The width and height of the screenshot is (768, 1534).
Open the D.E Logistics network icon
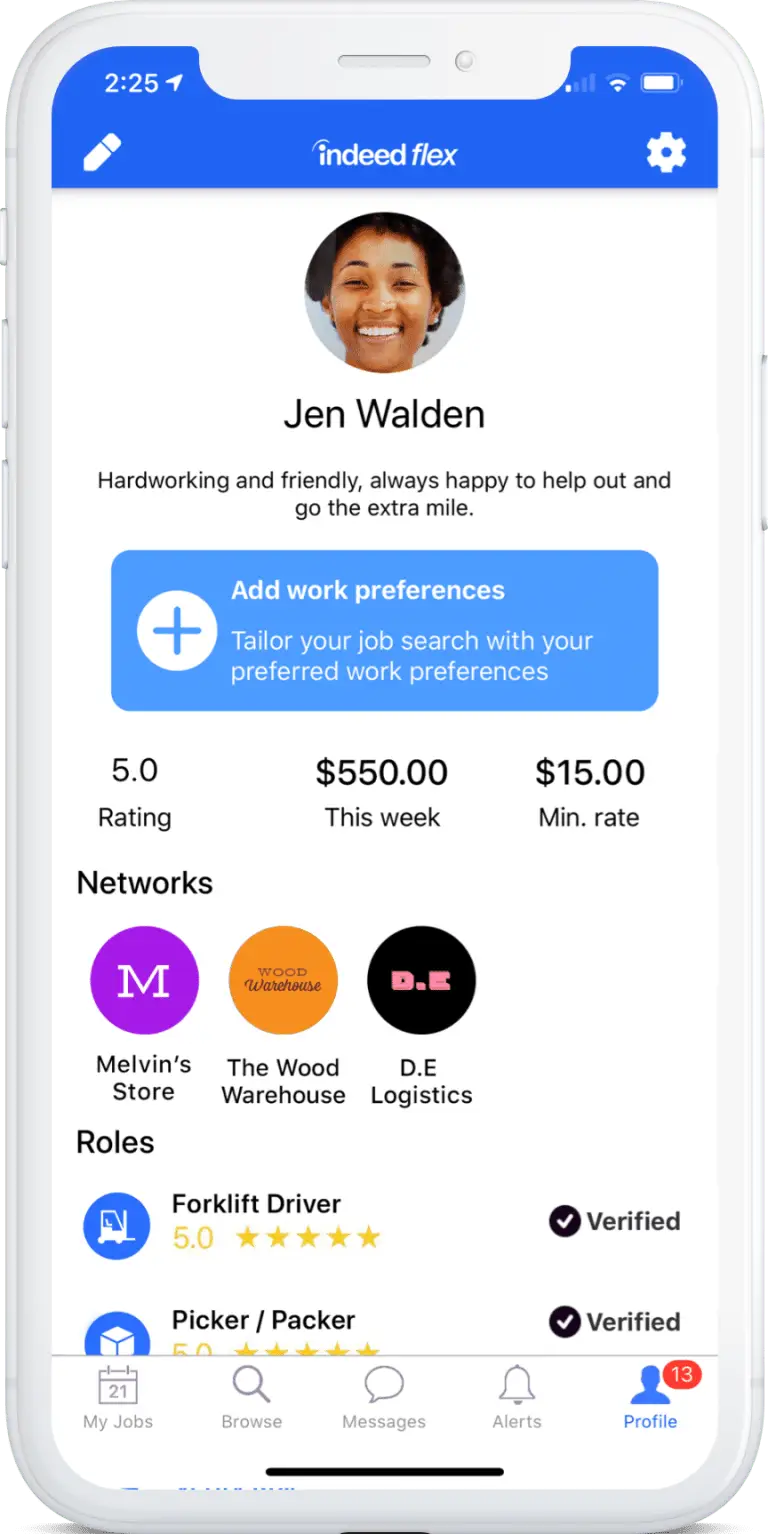click(x=420, y=979)
